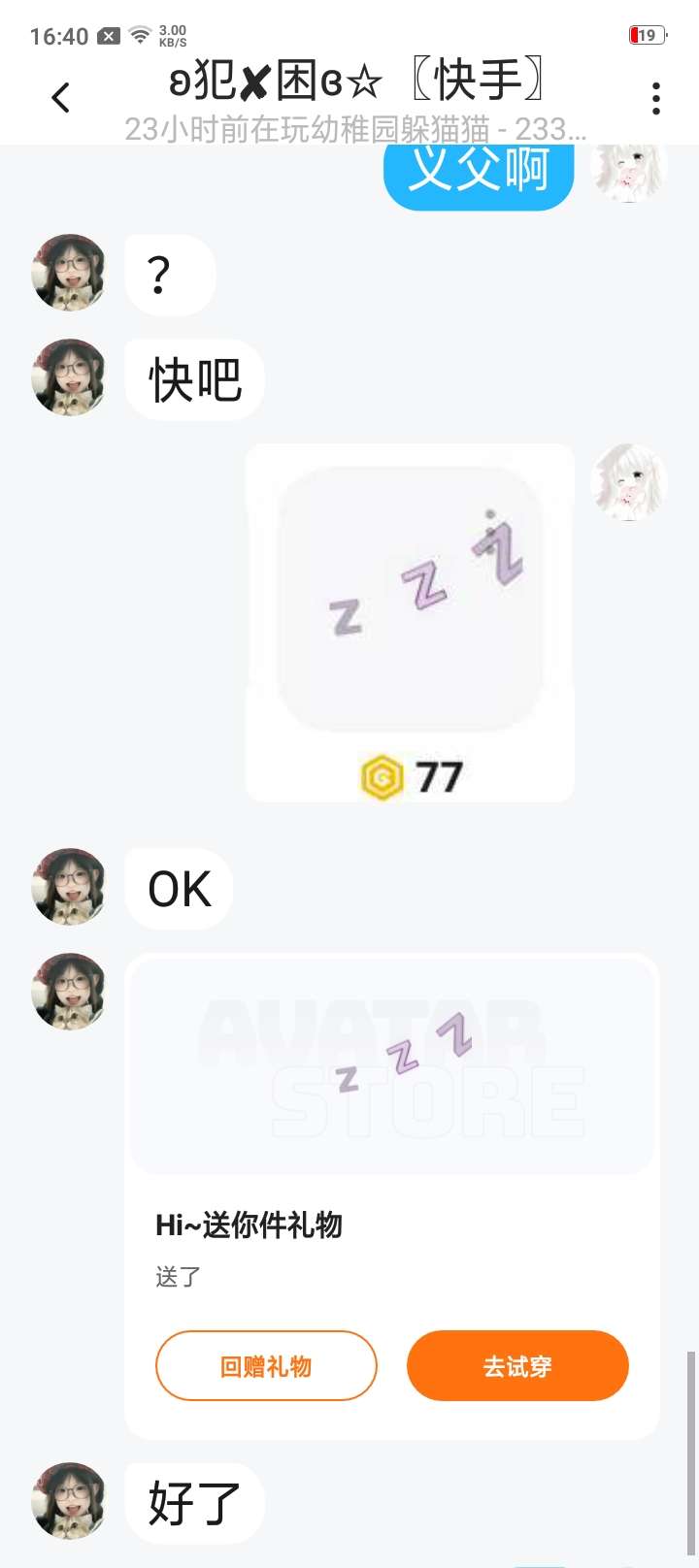Open my avatar beside the 77-coin gift
699x1568 pixels.
(x=629, y=482)
